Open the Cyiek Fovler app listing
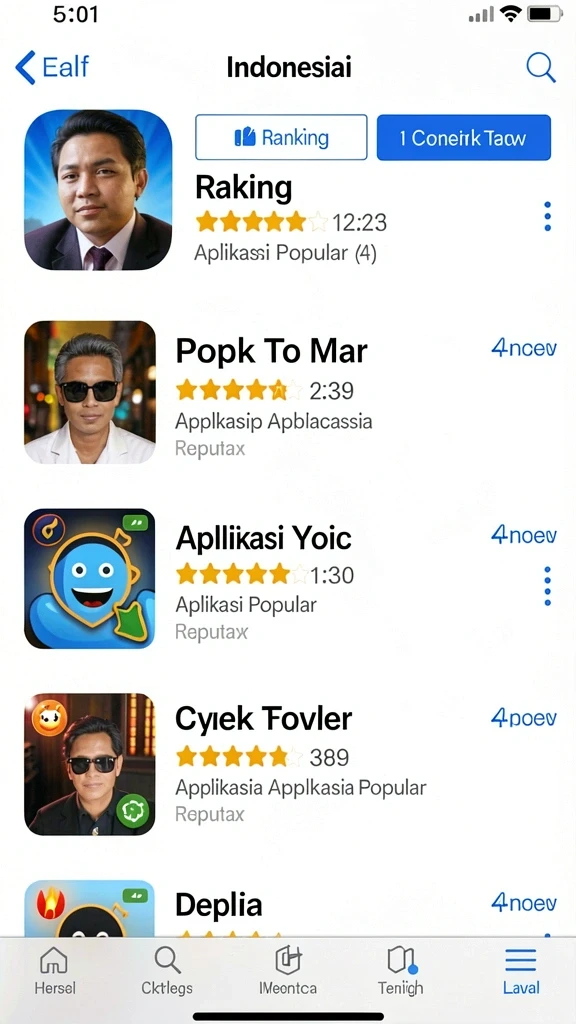Image resolution: width=576 pixels, height=1024 pixels. [x=263, y=719]
